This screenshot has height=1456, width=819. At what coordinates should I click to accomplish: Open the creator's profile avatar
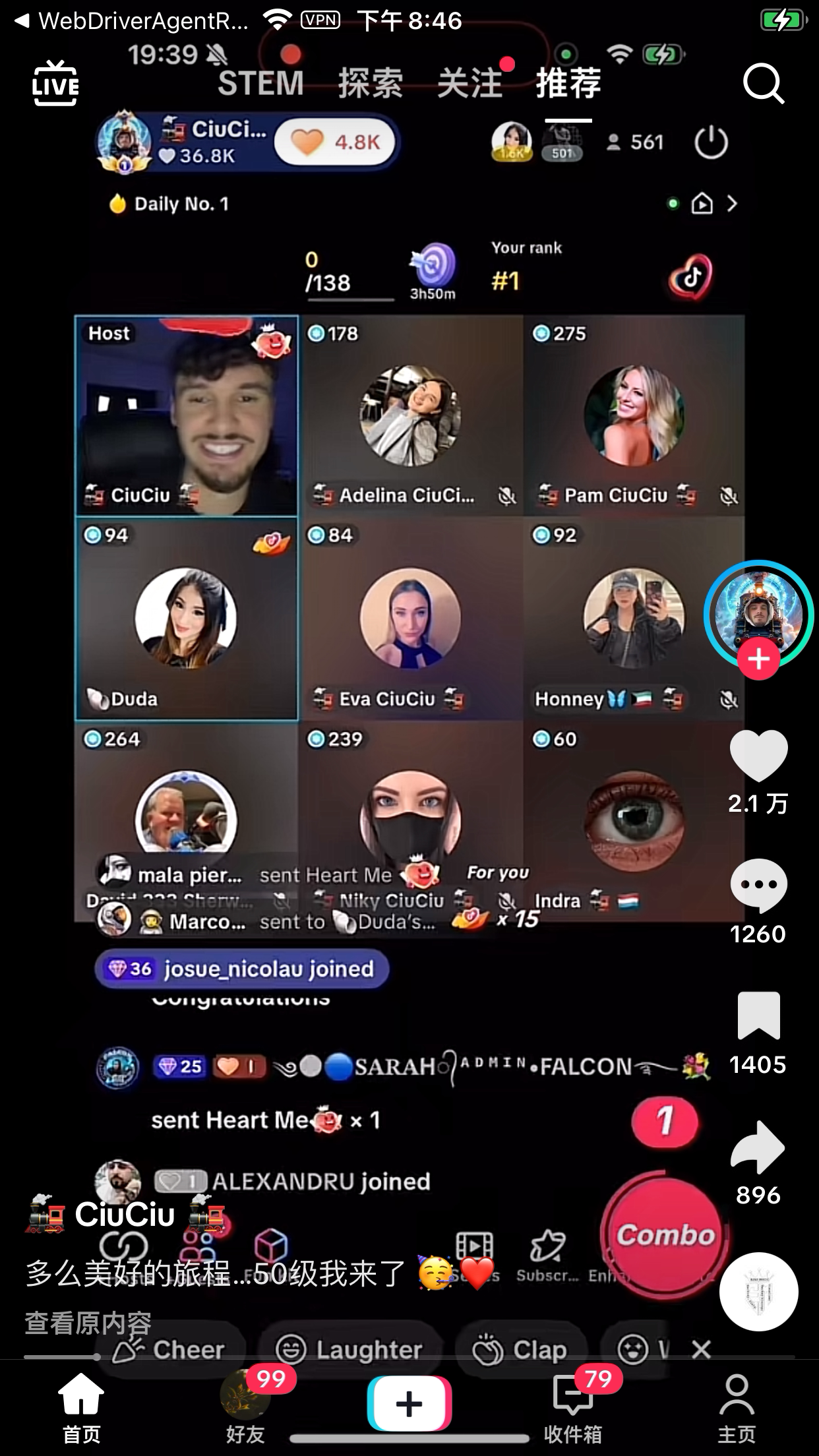pyautogui.click(x=758, y=613)
